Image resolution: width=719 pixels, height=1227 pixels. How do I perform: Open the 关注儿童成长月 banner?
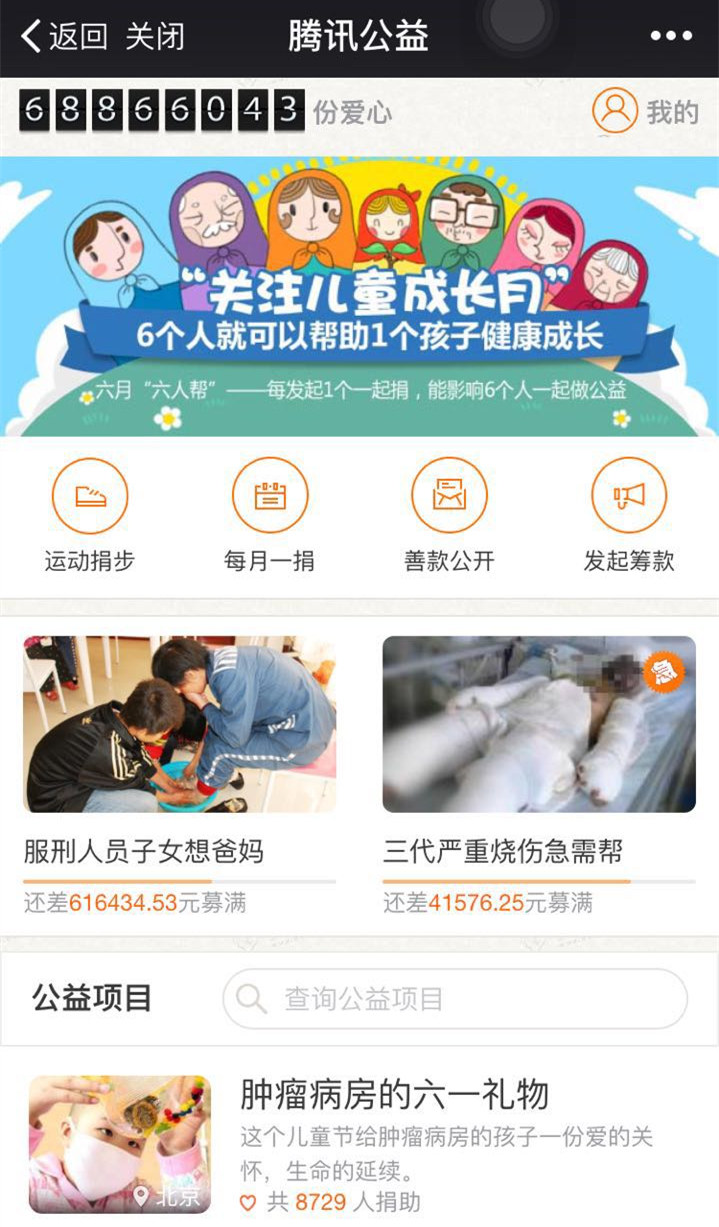[359, 296]
